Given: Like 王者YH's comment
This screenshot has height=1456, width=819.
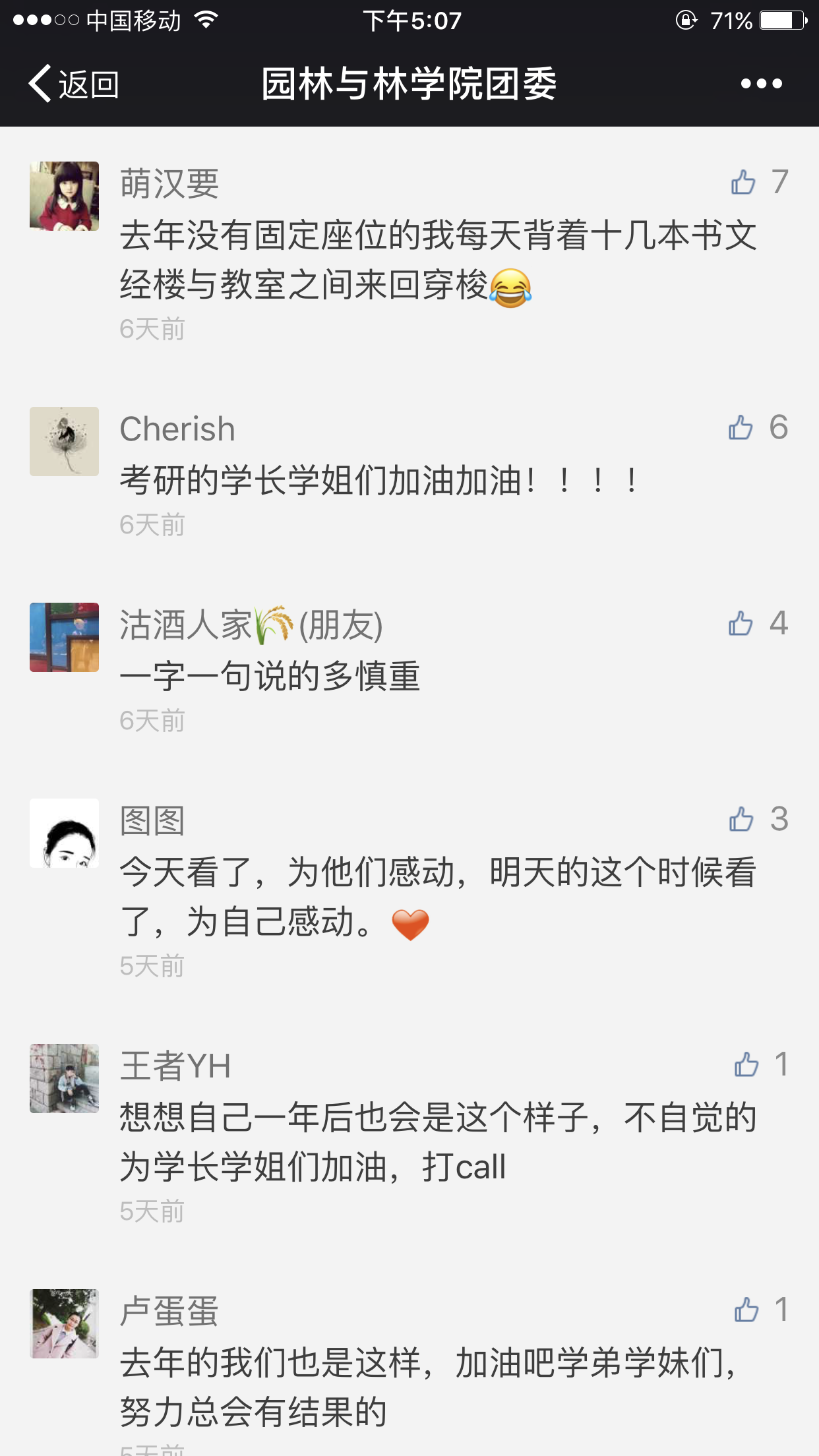Looking at the screenshot, I should point(746,1065).
